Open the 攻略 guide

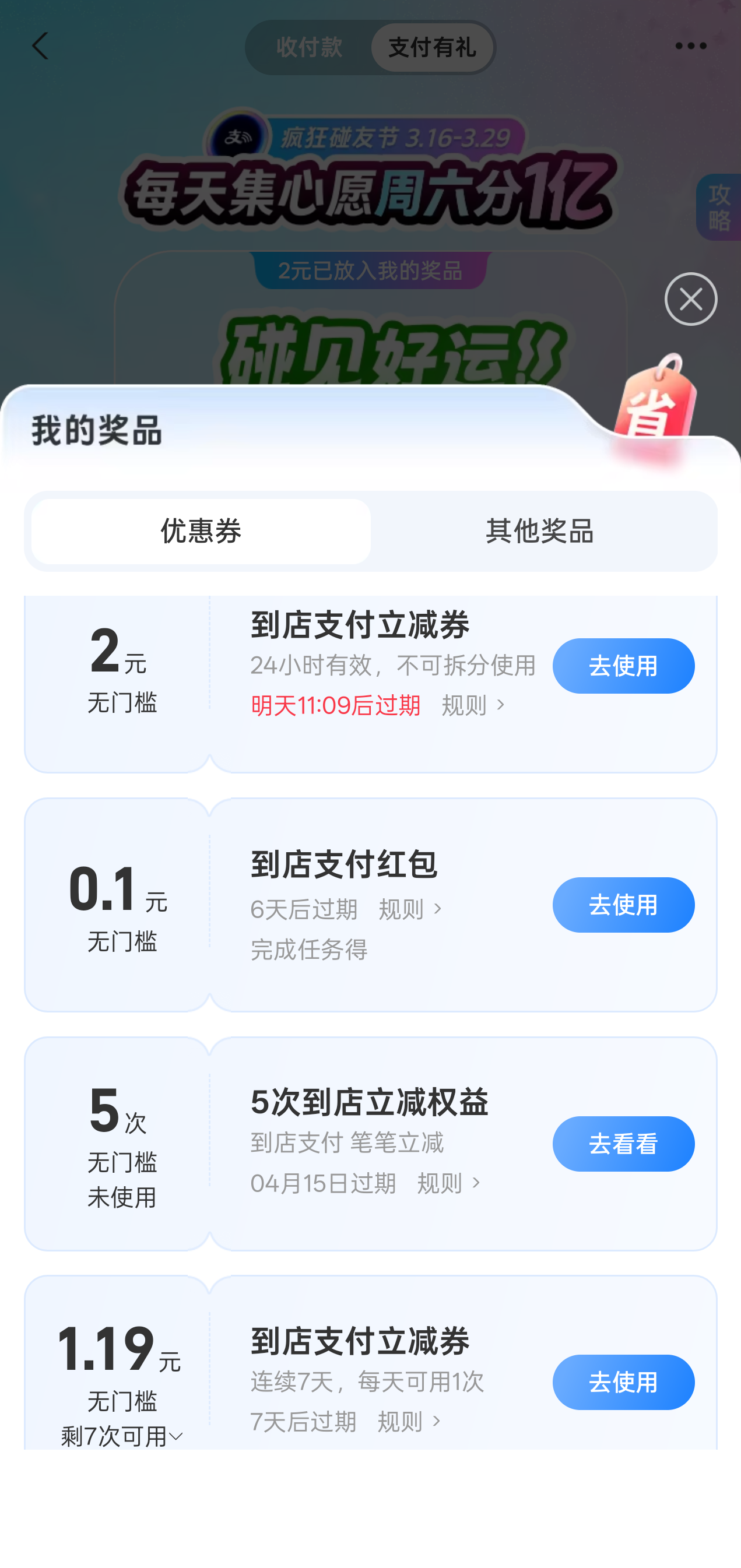tap(719, 208)
